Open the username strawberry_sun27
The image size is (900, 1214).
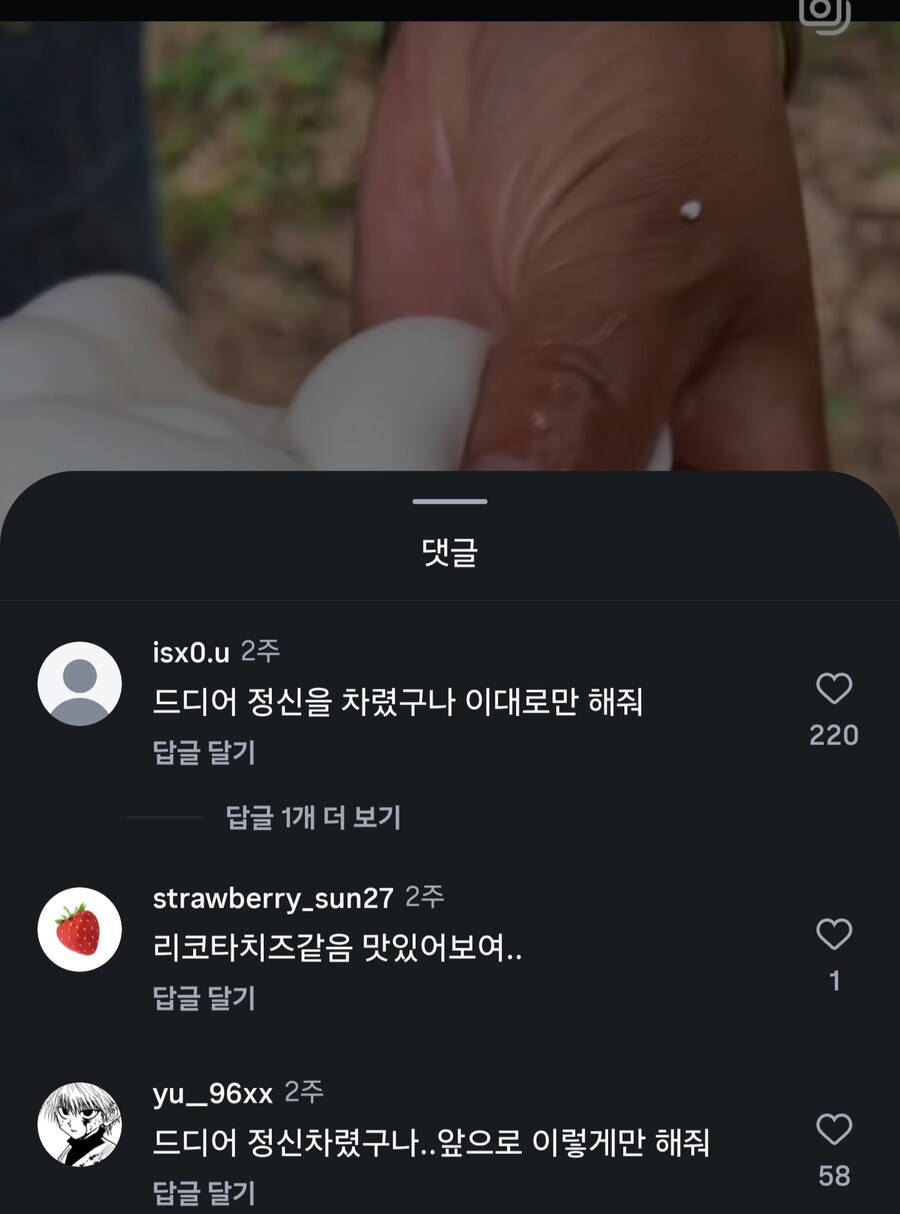point(273,898)
